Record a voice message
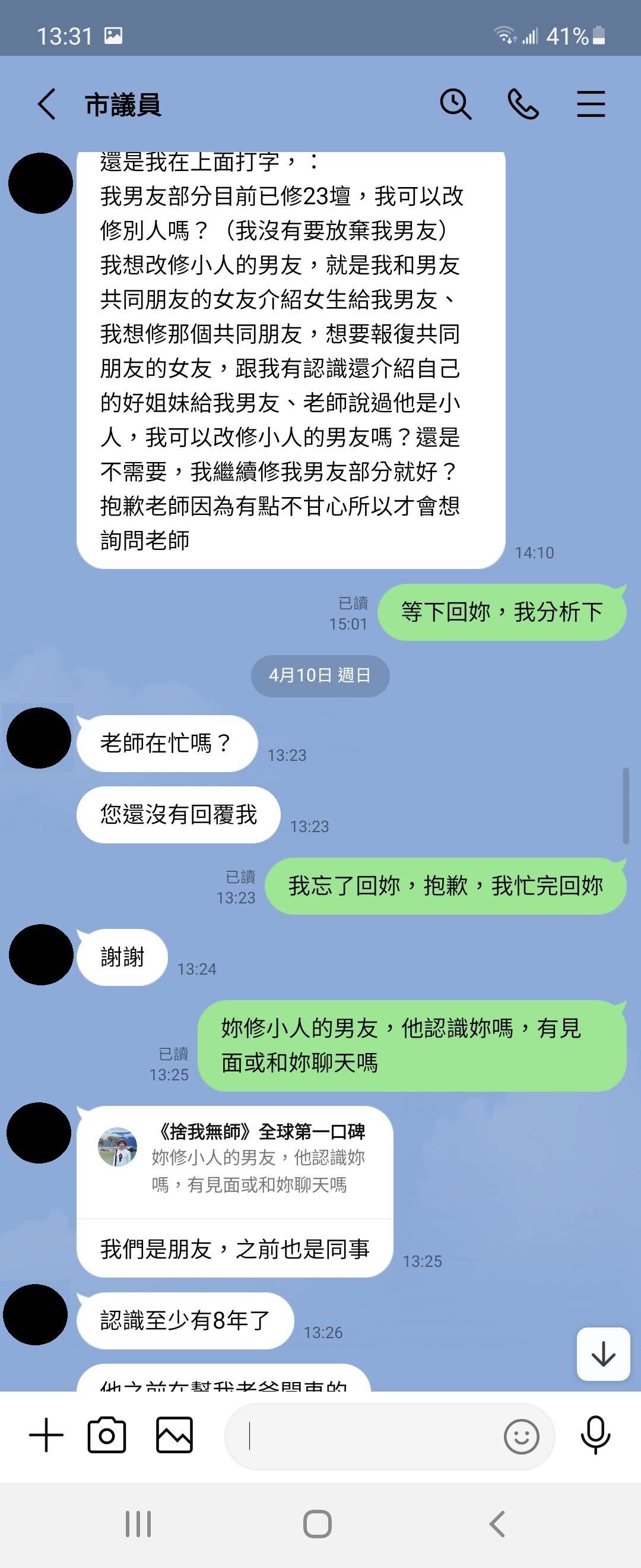 [x=595, y=1436]
